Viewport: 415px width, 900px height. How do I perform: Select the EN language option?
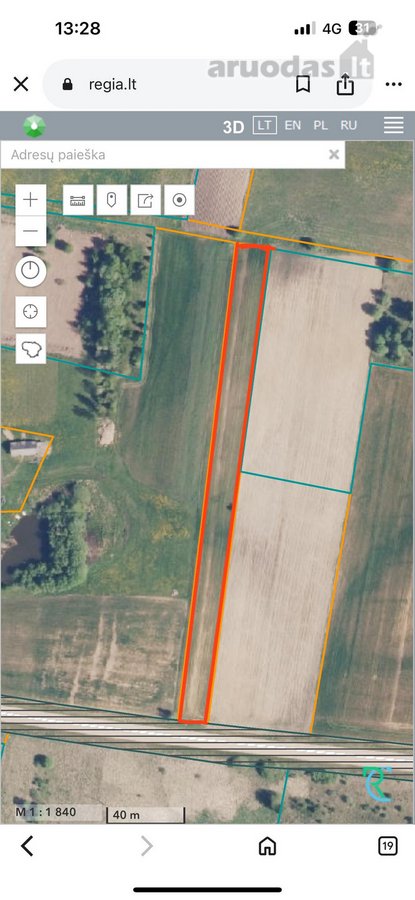click(293, 126)
